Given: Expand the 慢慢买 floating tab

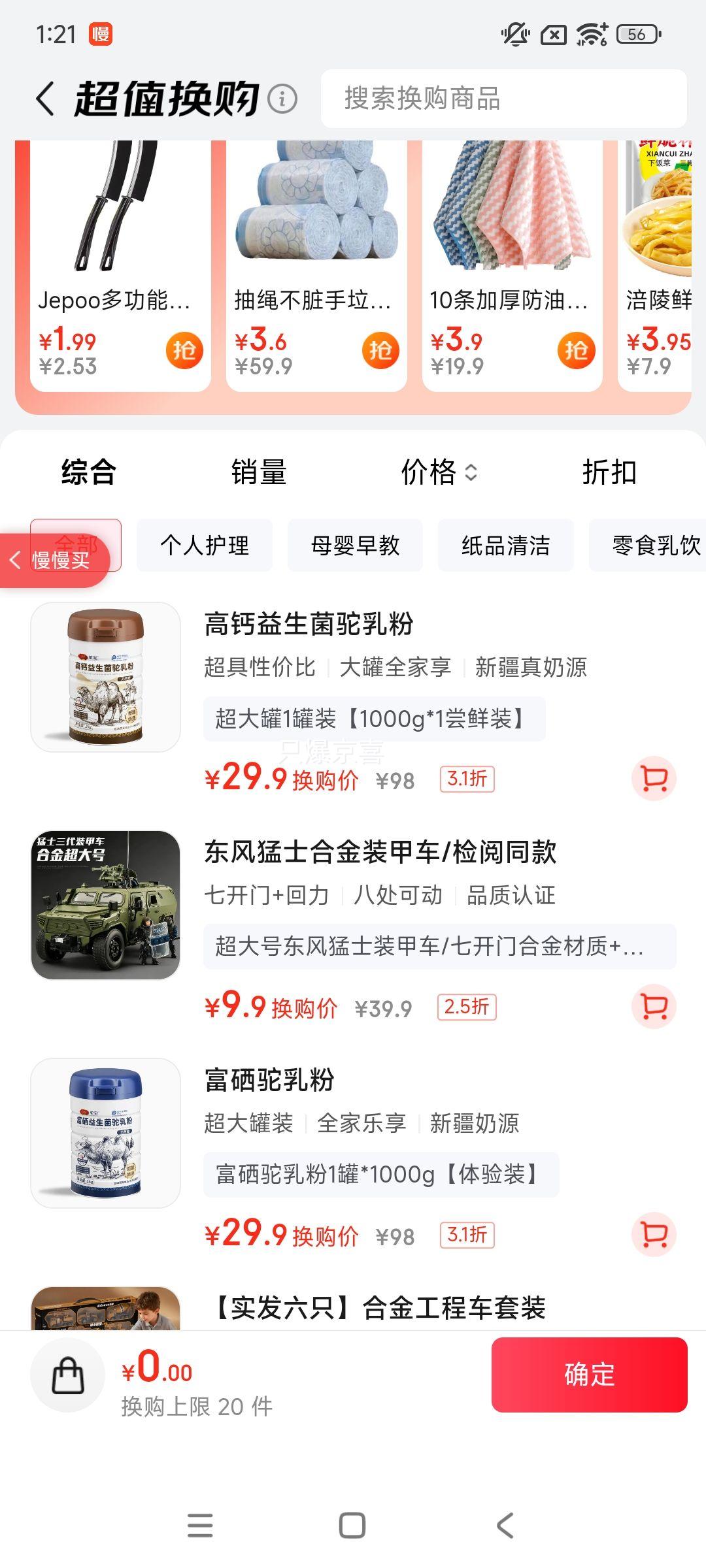Looking at the screenshot, I should click(52, 560).
